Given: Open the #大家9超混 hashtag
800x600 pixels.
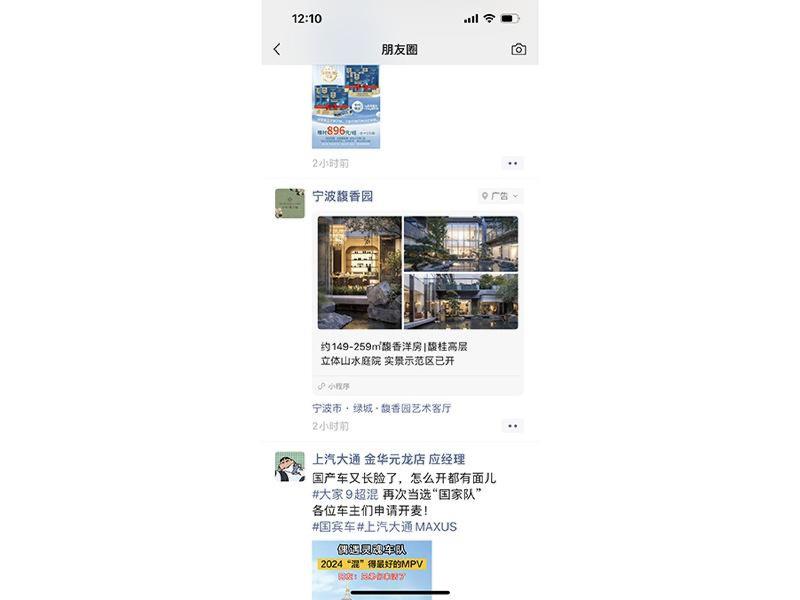Looking at the screenshot, I should point(344,494).
